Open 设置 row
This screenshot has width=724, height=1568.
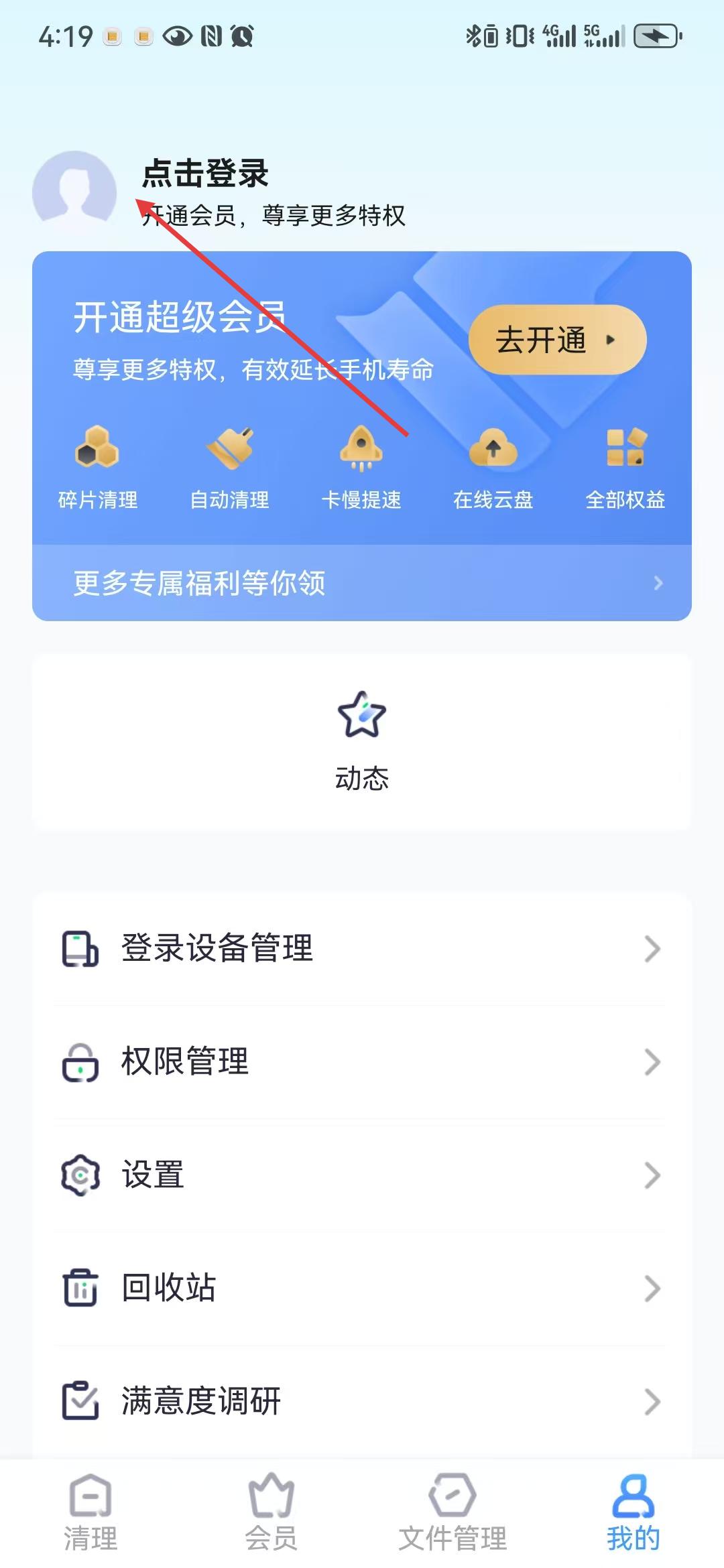362,1175
